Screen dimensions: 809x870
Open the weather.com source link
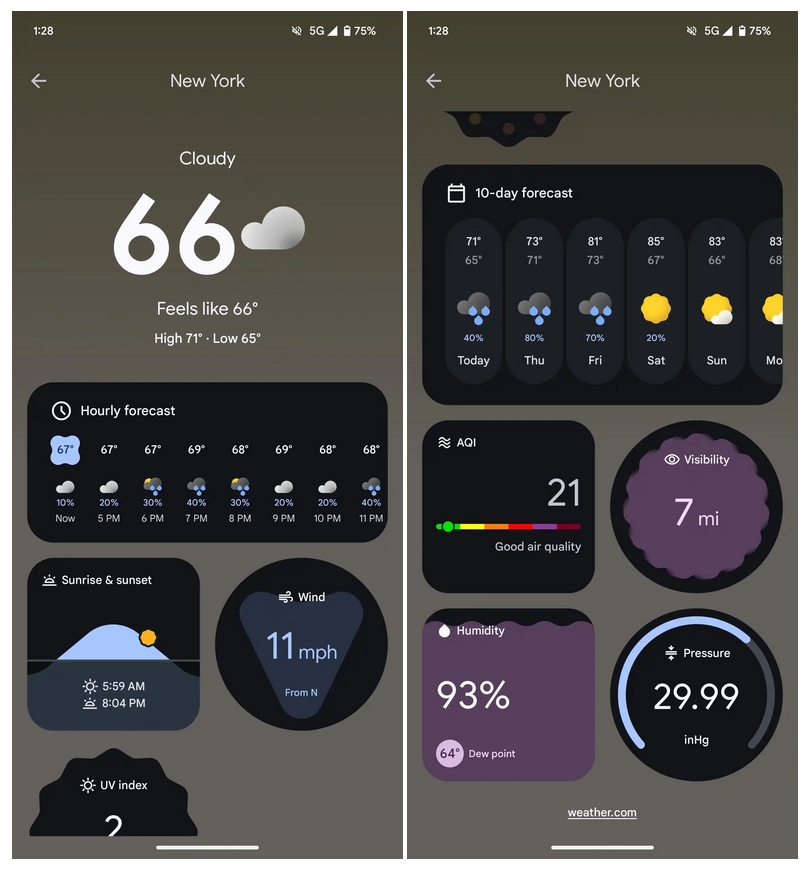pos(602,813)
